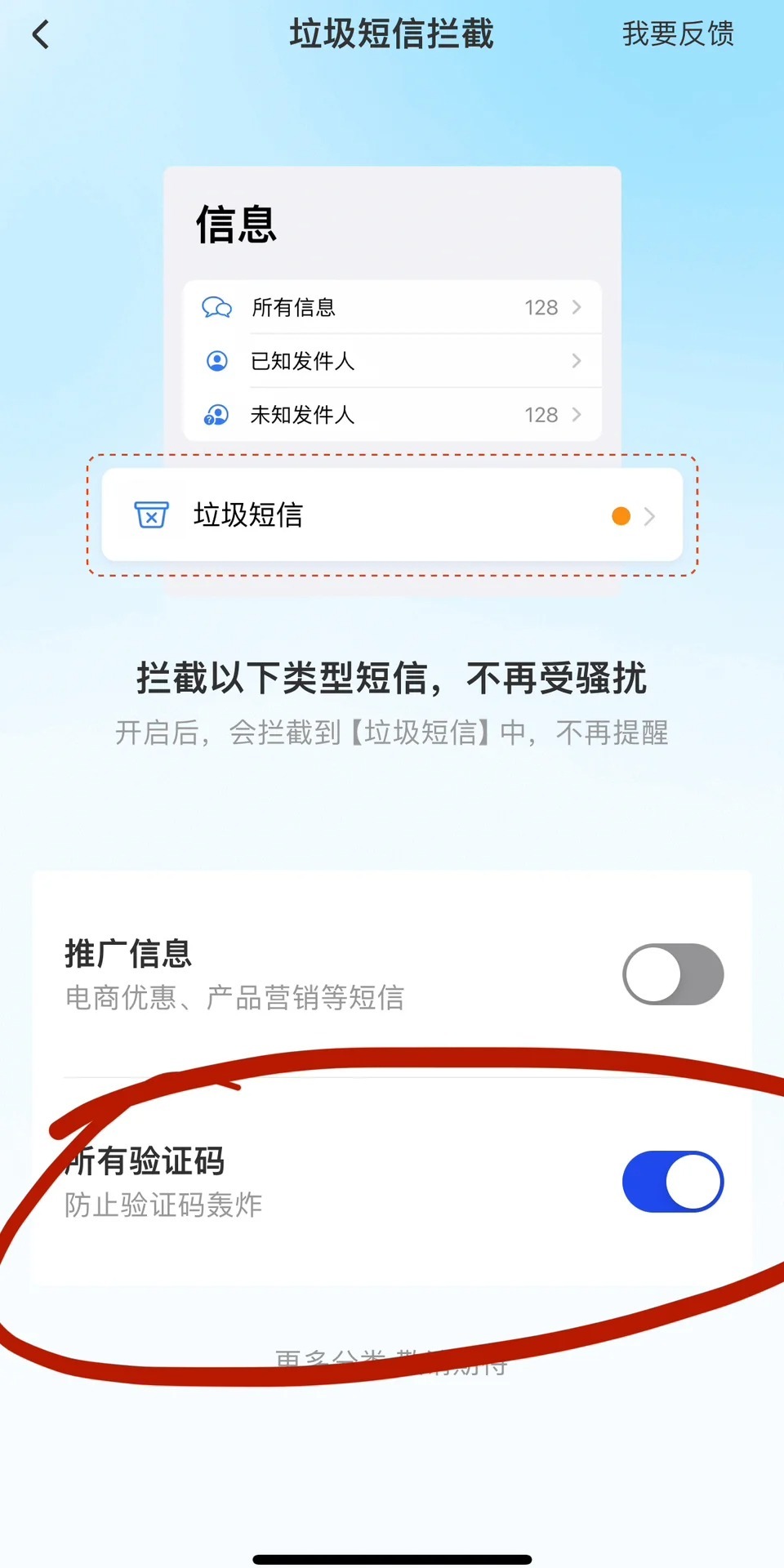Image resolution: width=784 pixels, height=1568 pixels.
Task: Expand the 未知发件人 entry via its chevron
Action: point(577,415)
